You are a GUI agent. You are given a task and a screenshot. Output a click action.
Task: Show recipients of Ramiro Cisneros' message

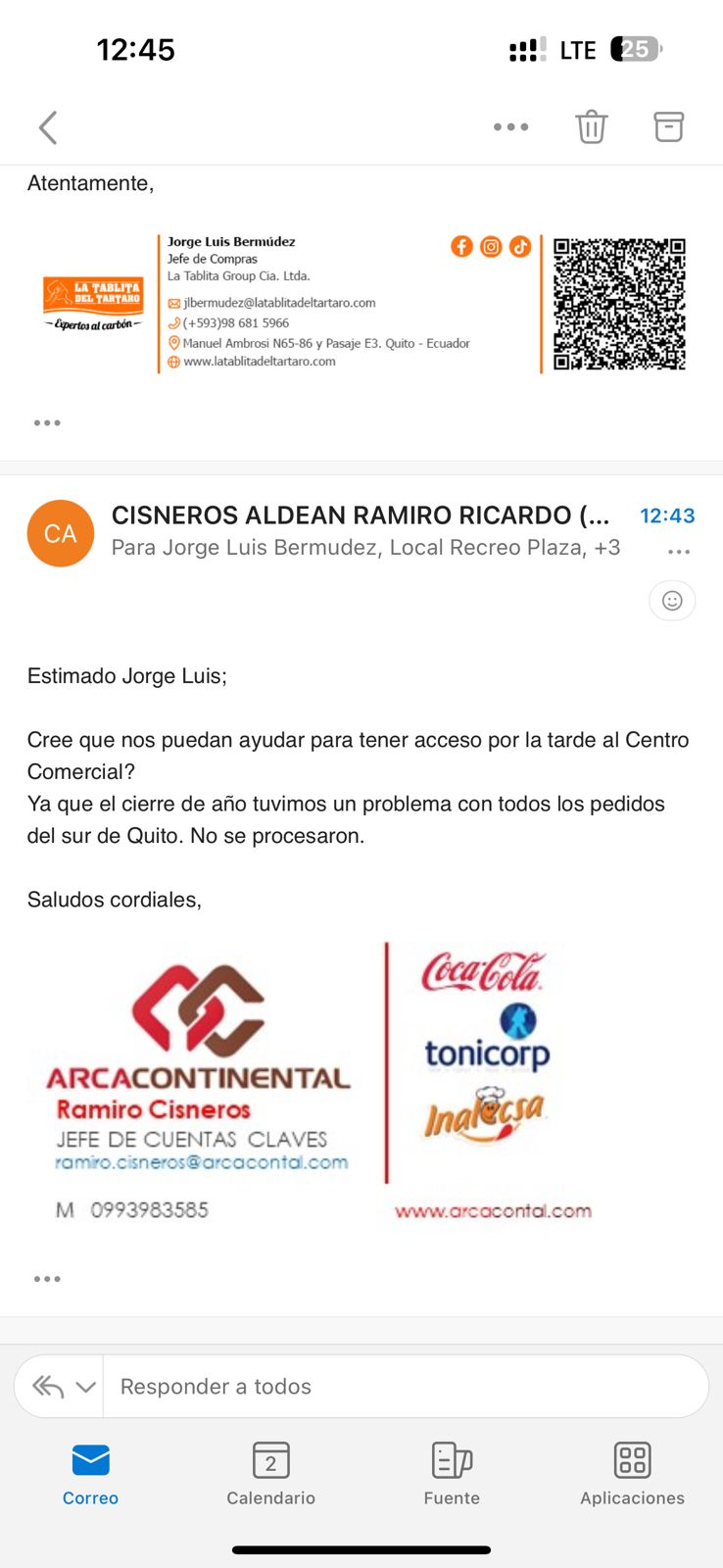[x=365, y=547]
